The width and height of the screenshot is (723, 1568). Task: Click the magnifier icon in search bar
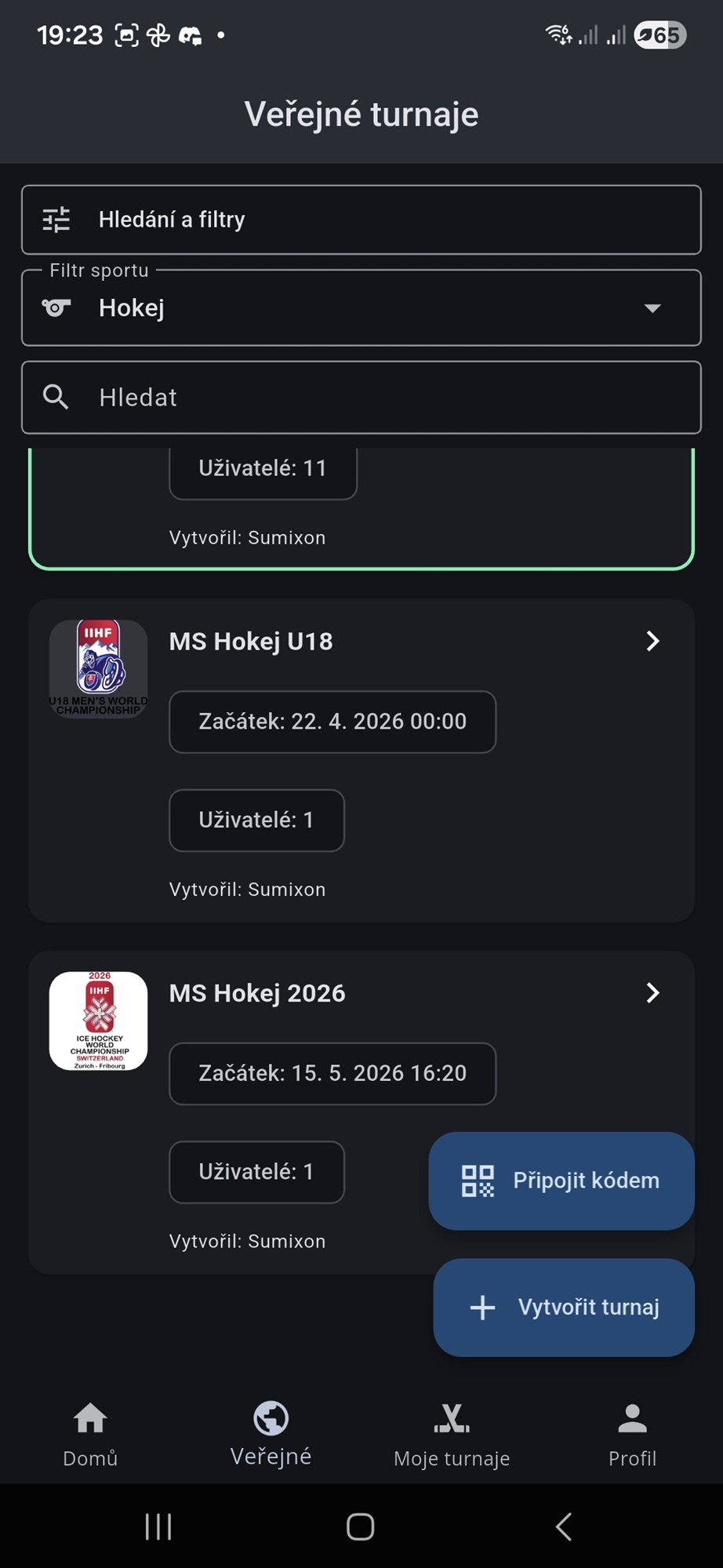(x=54, y=397)
